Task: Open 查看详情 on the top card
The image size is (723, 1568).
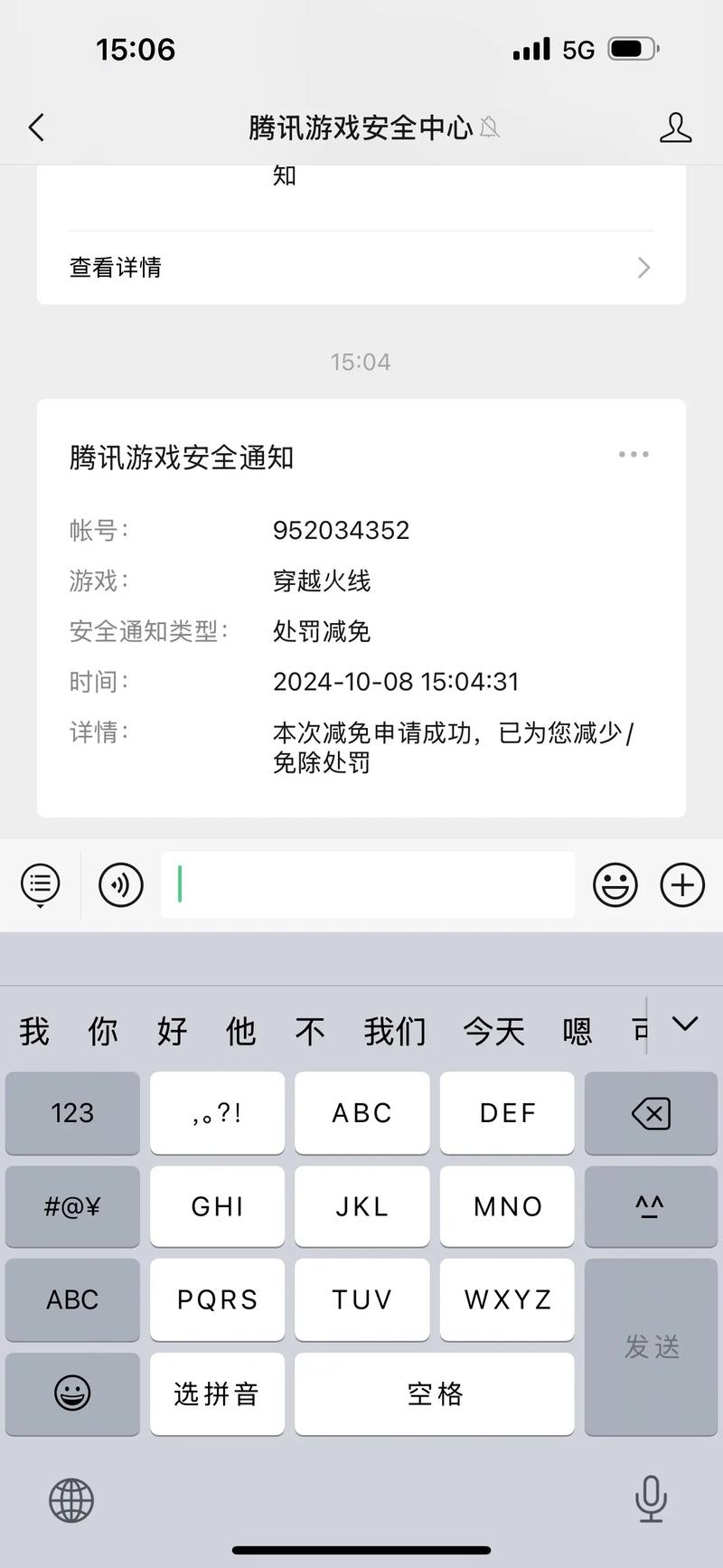Action: pos(361,268)
